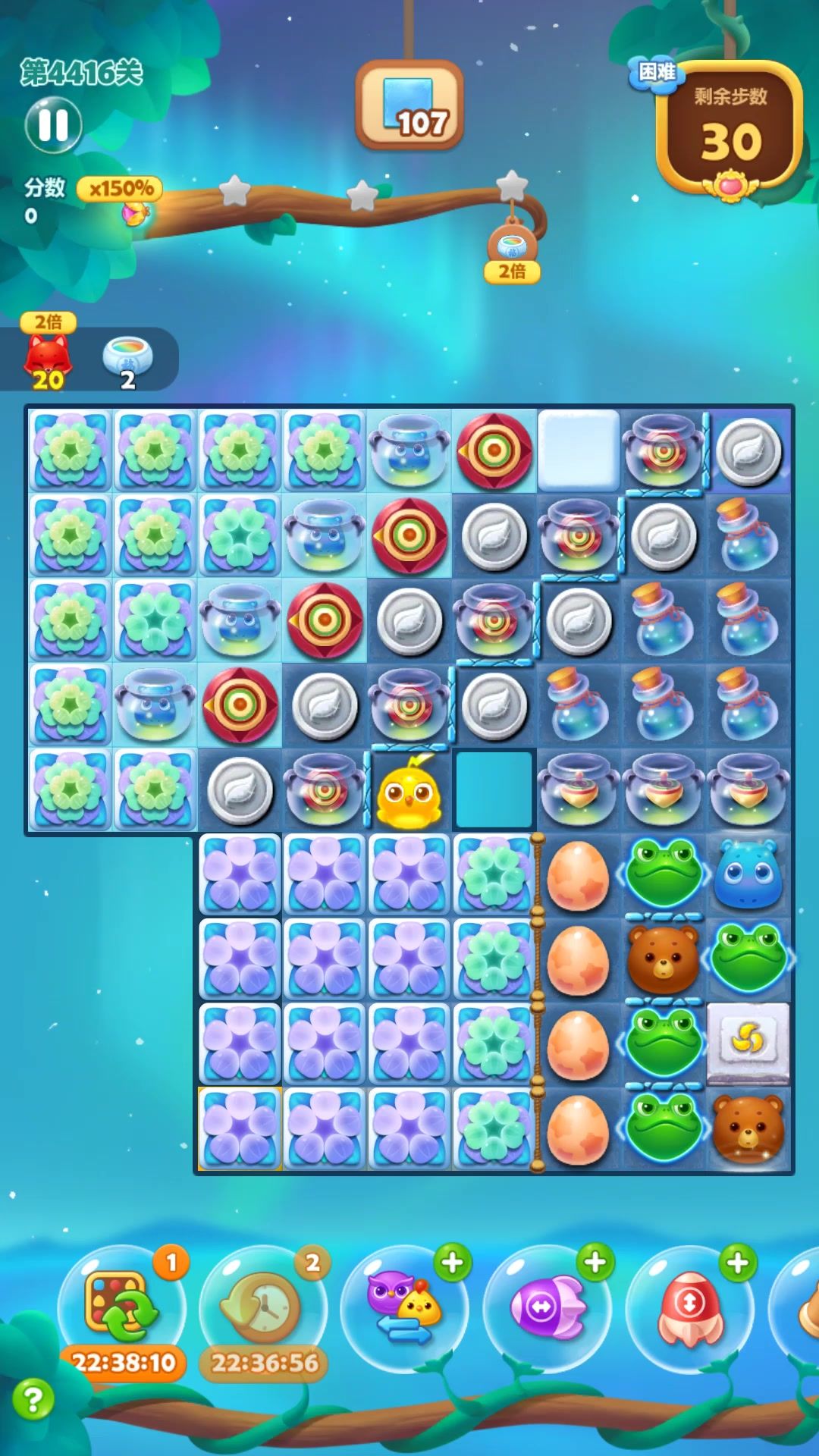Pause the game
The height and width of the screenshot is (1456, 819).
point(53,125)
